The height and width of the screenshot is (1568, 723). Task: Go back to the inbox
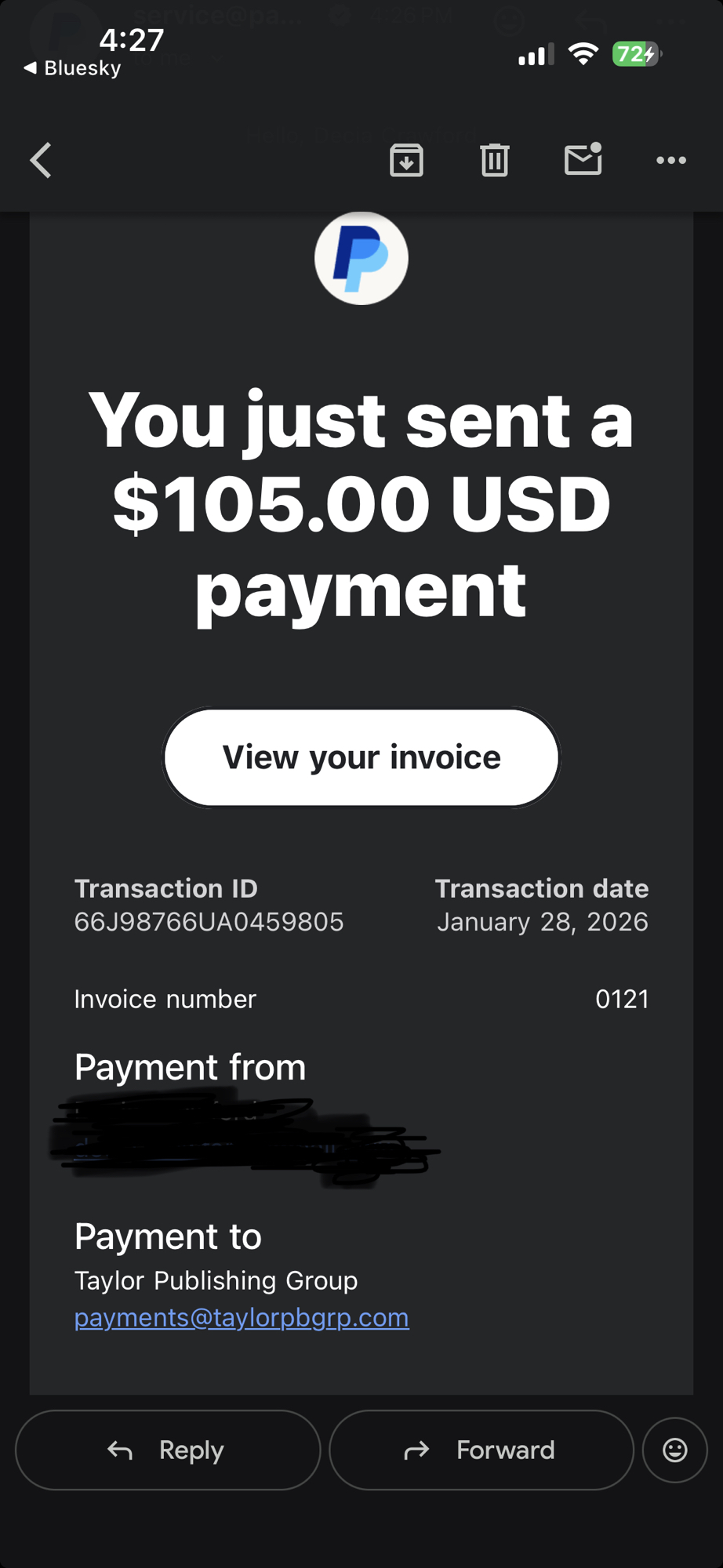(41, 161)
